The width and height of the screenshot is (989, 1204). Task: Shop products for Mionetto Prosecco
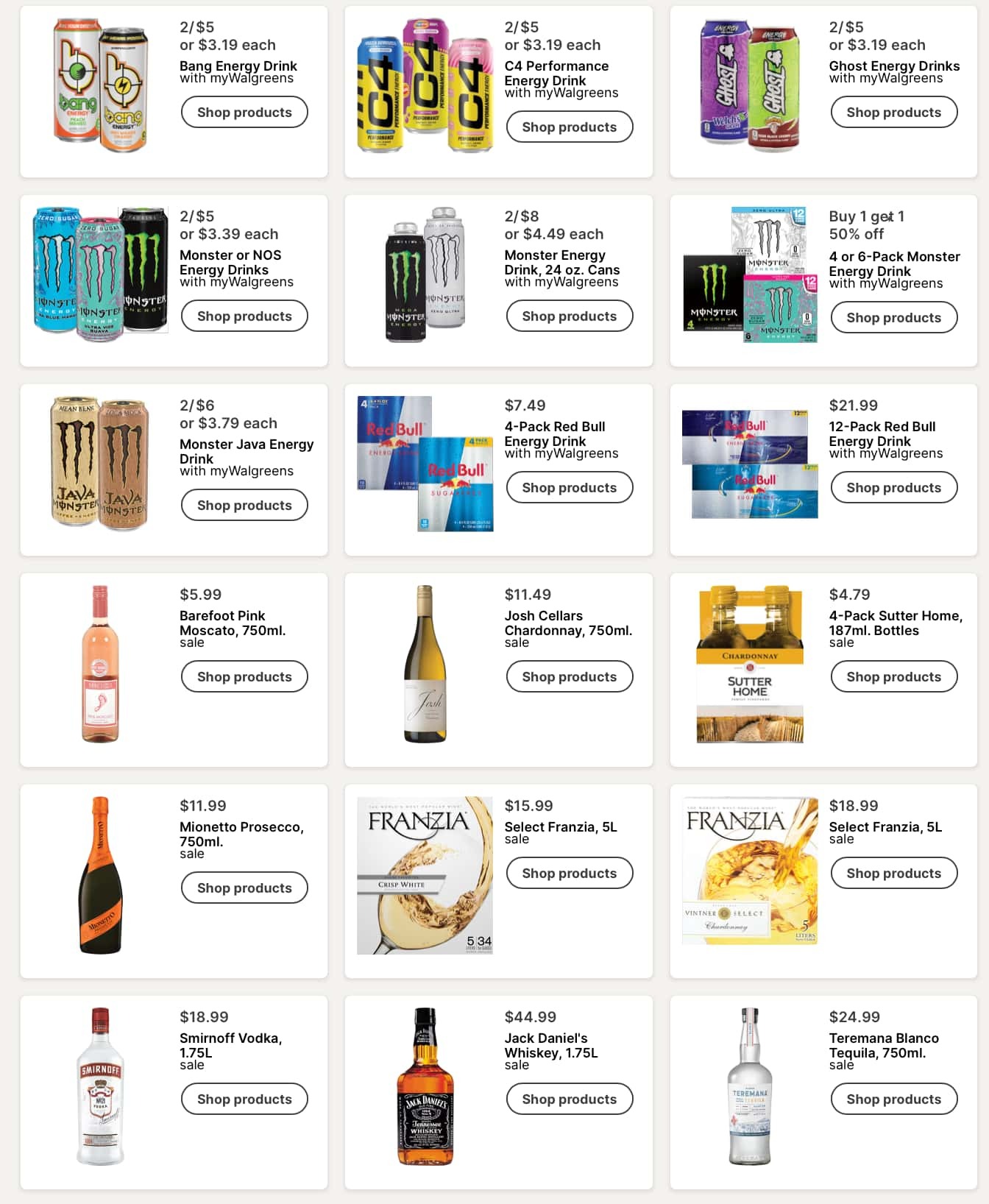244,888
